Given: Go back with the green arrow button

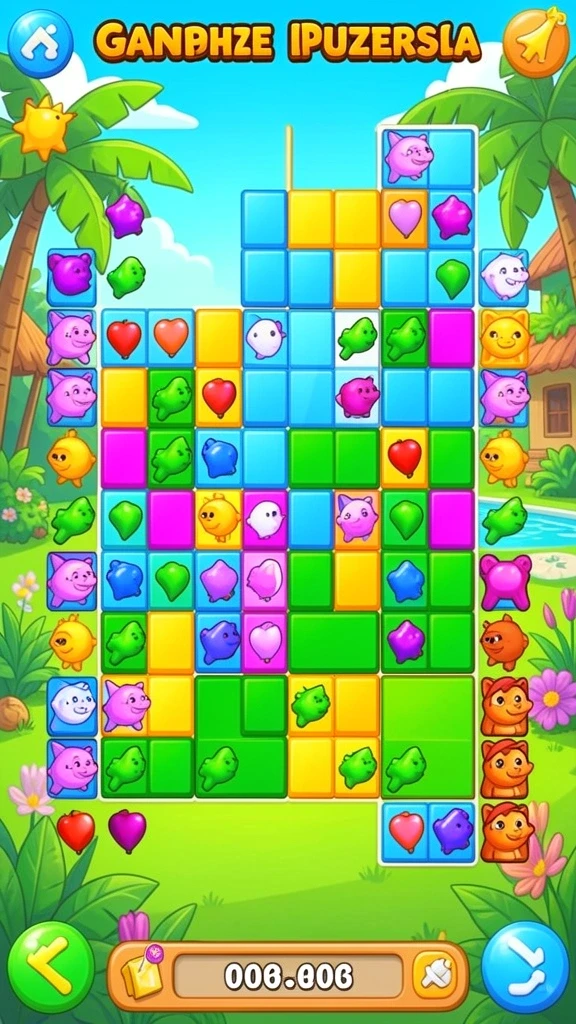Looking at the screenshot, I should click(x=51, y=967).
